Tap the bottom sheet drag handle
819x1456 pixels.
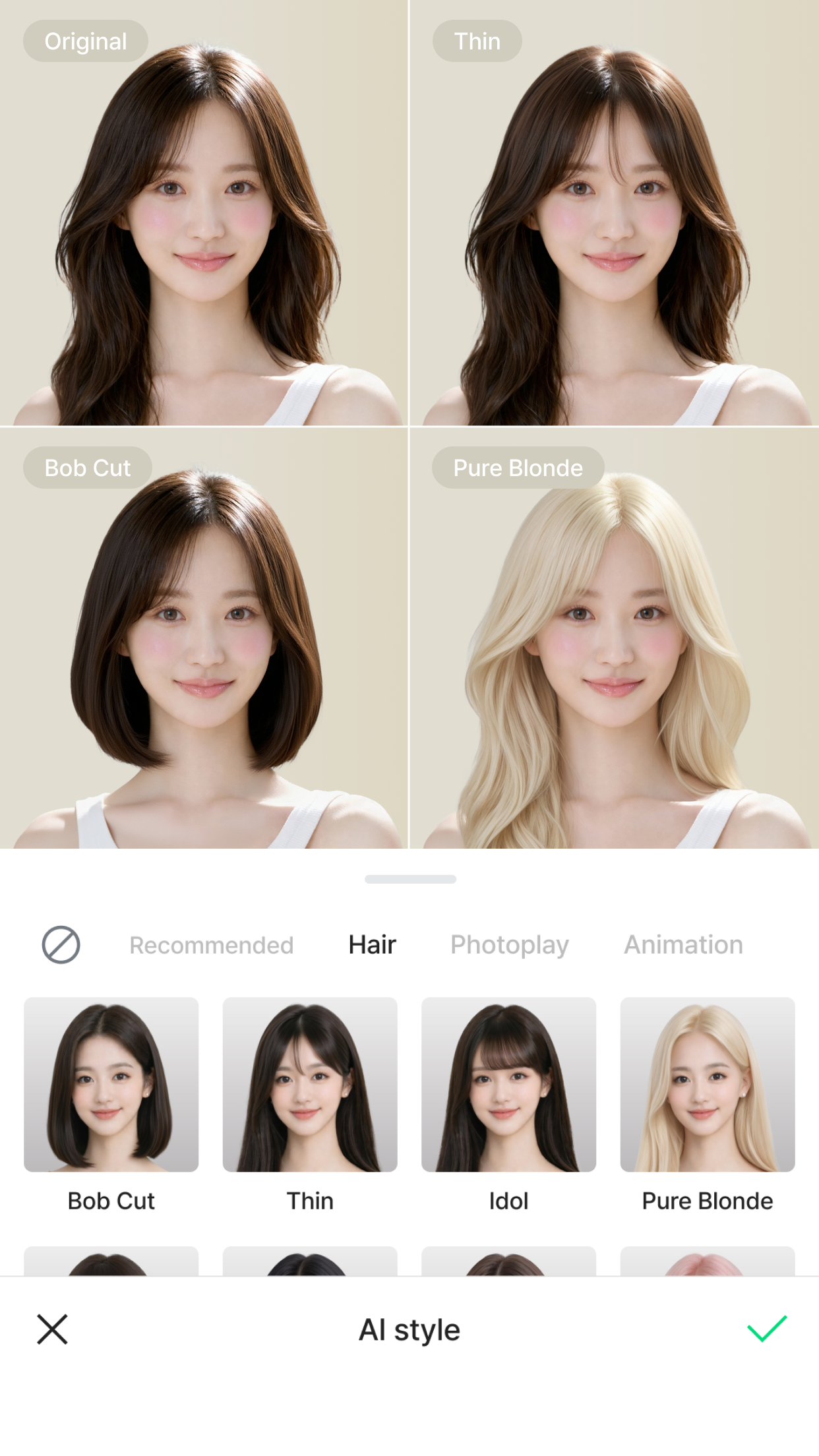pyautogui.click(x=409, y=877)
